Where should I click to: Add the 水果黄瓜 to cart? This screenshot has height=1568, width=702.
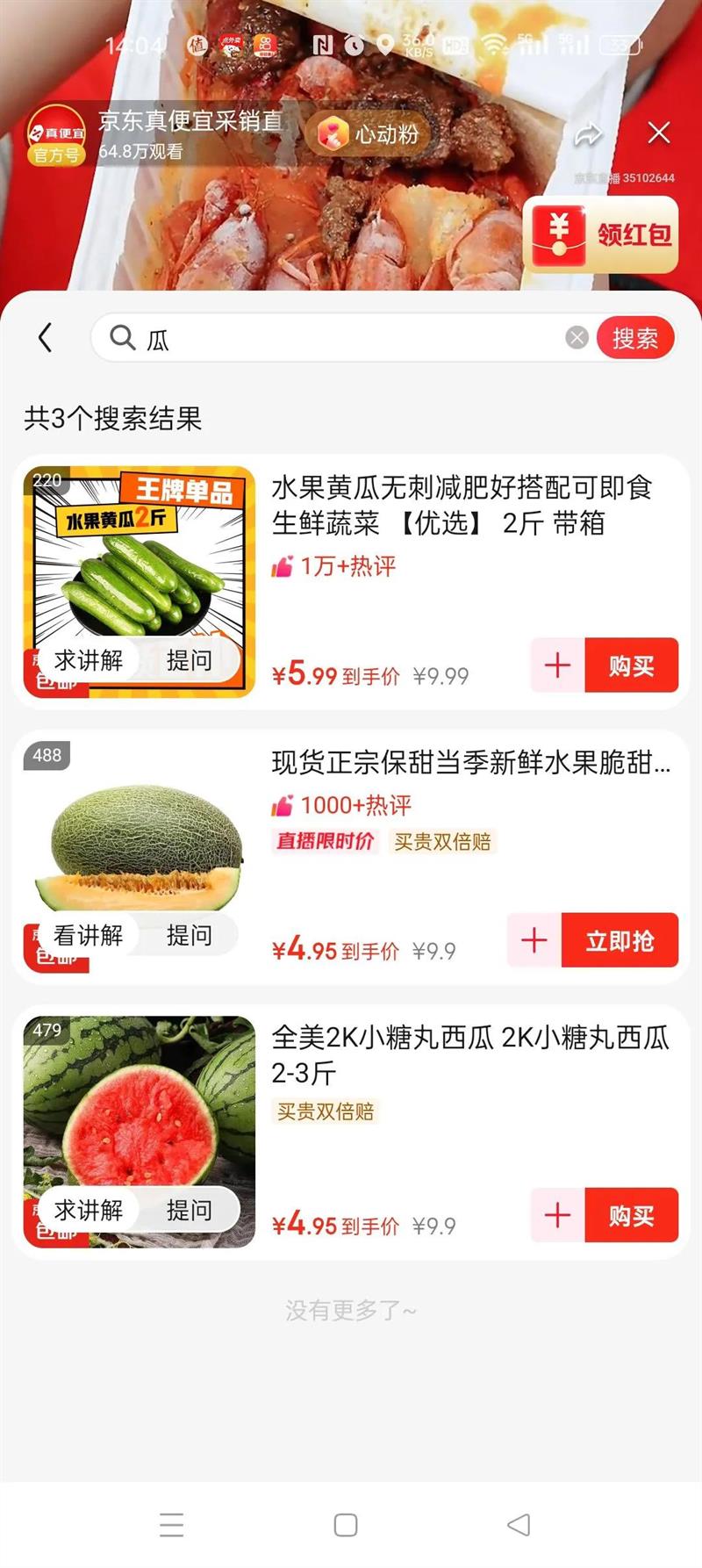(557, 665)
